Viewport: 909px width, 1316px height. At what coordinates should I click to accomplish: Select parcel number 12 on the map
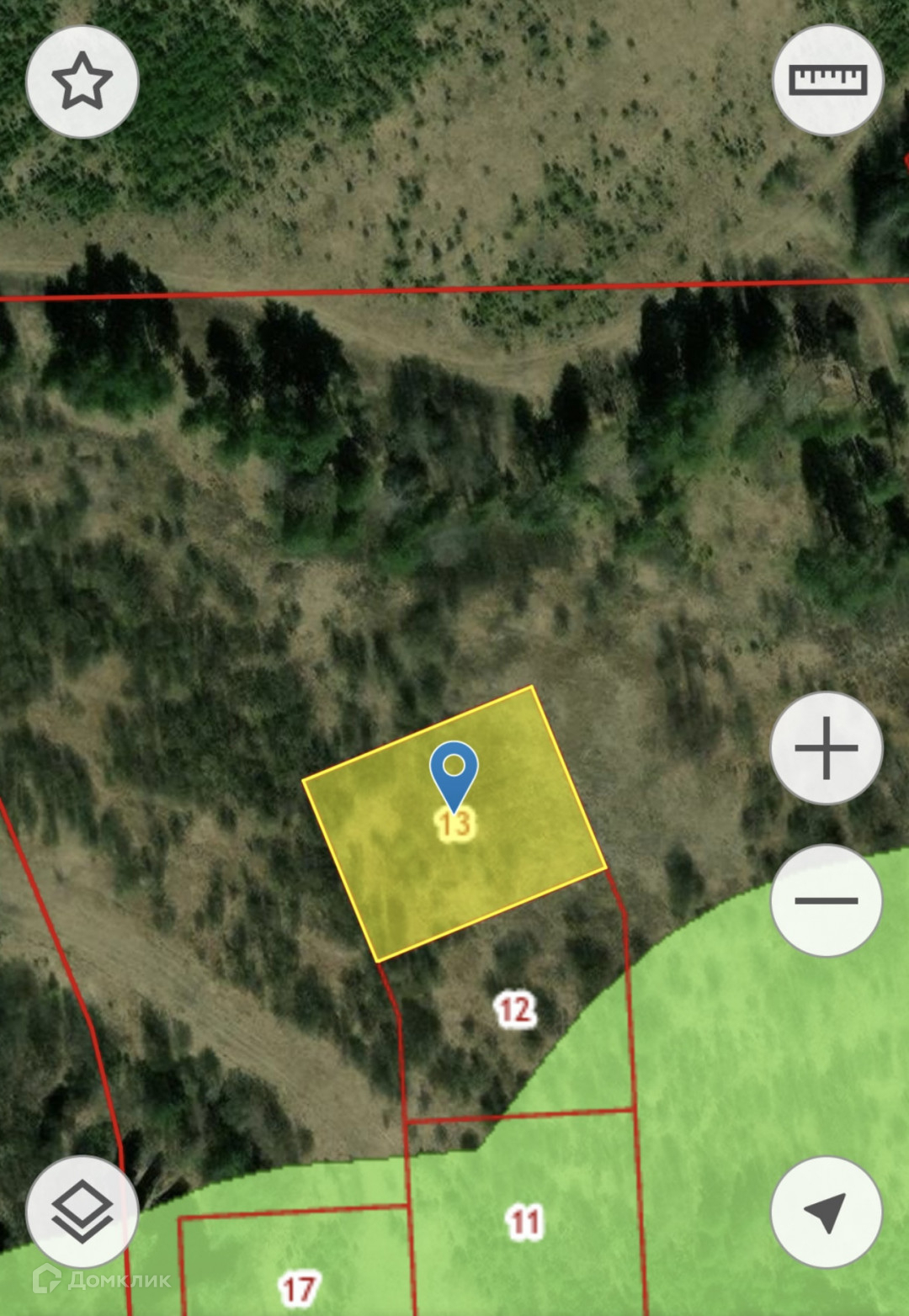[x=515, y=1009]
